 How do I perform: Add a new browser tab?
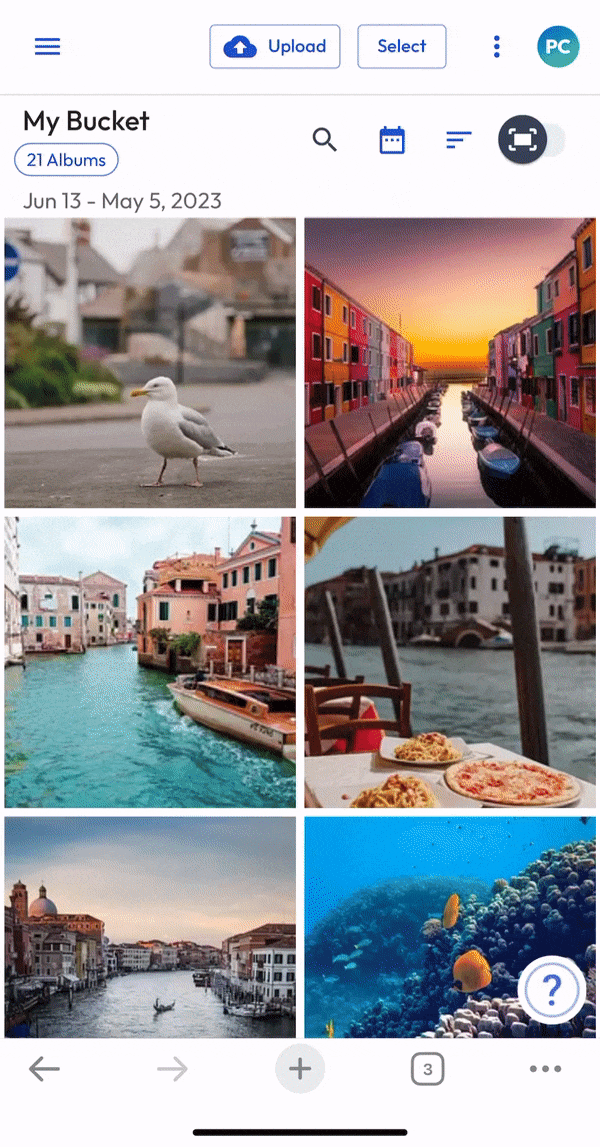coord(300,1069)
